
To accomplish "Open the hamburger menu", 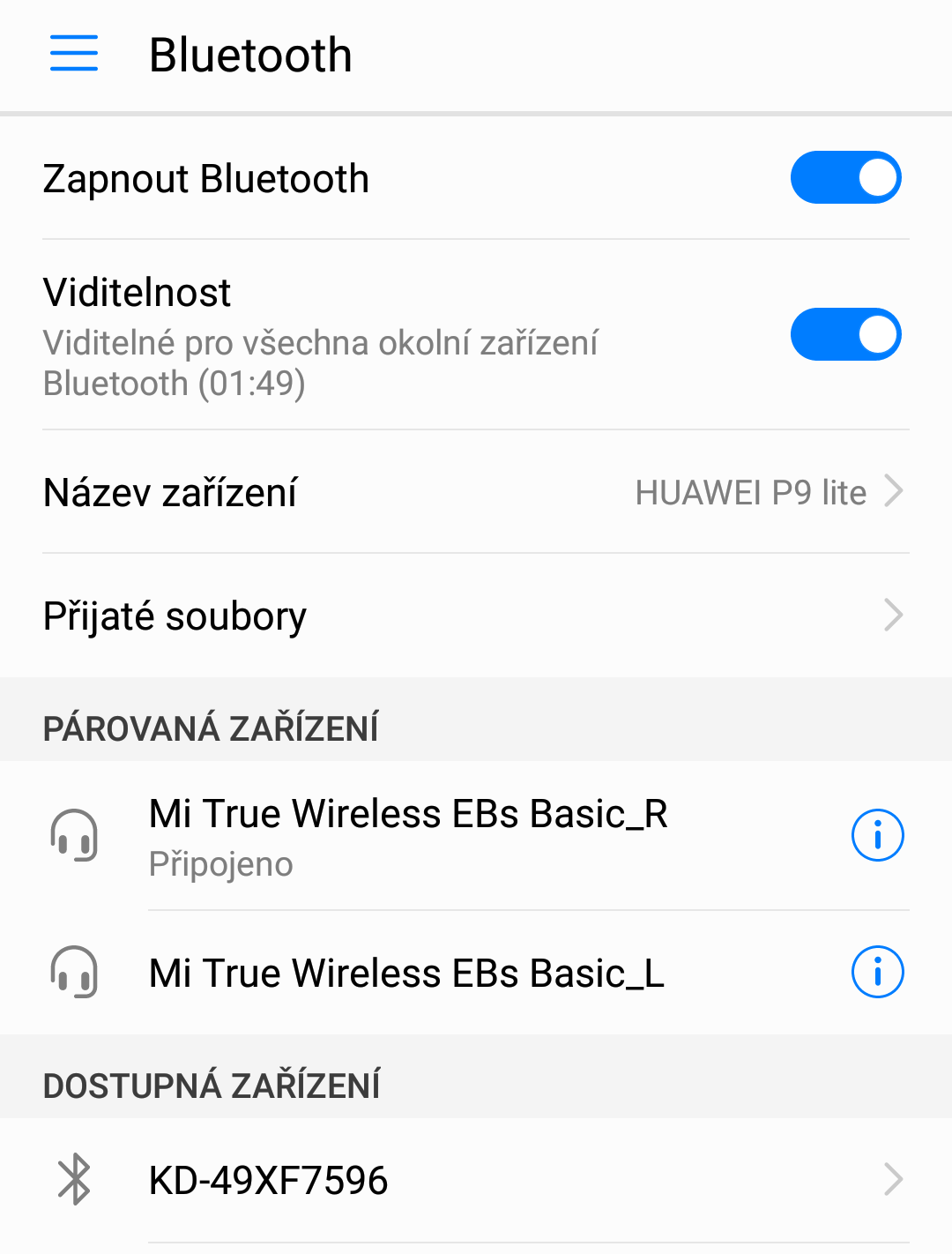I will click(x=74, y=54).
